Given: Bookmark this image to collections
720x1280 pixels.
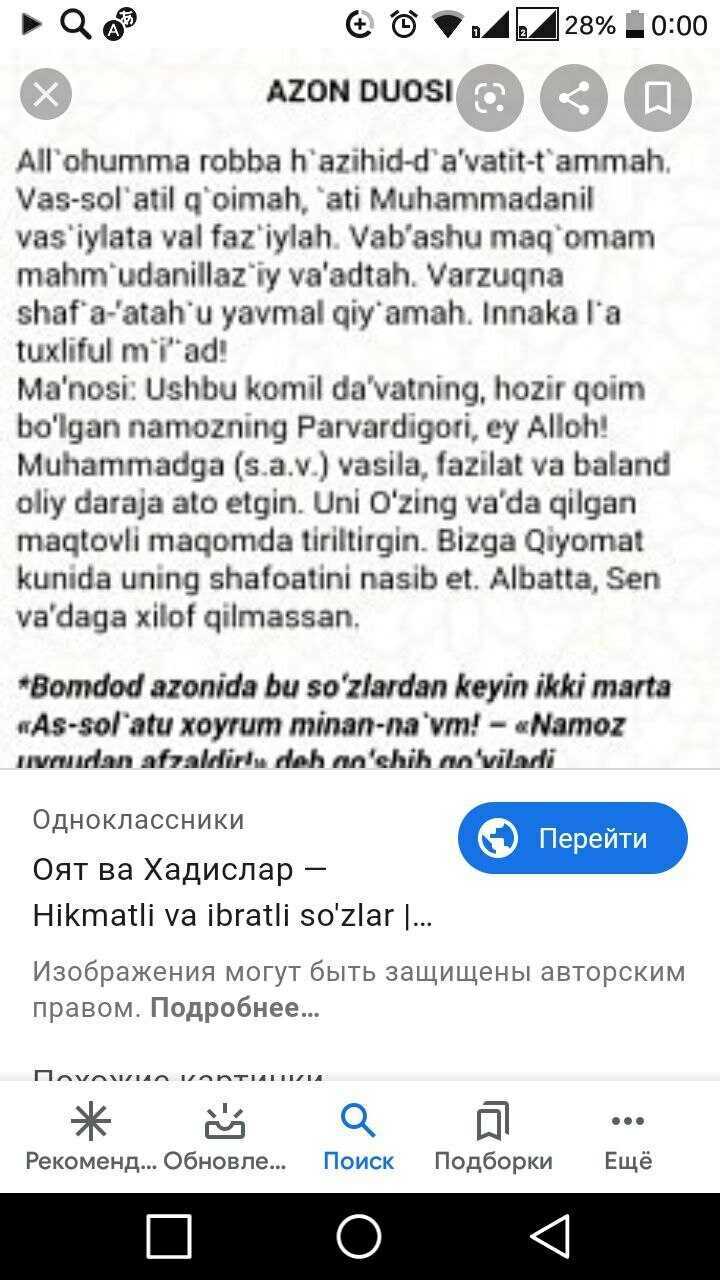Looking at the screenshot, I should click(x=657, y=97).
